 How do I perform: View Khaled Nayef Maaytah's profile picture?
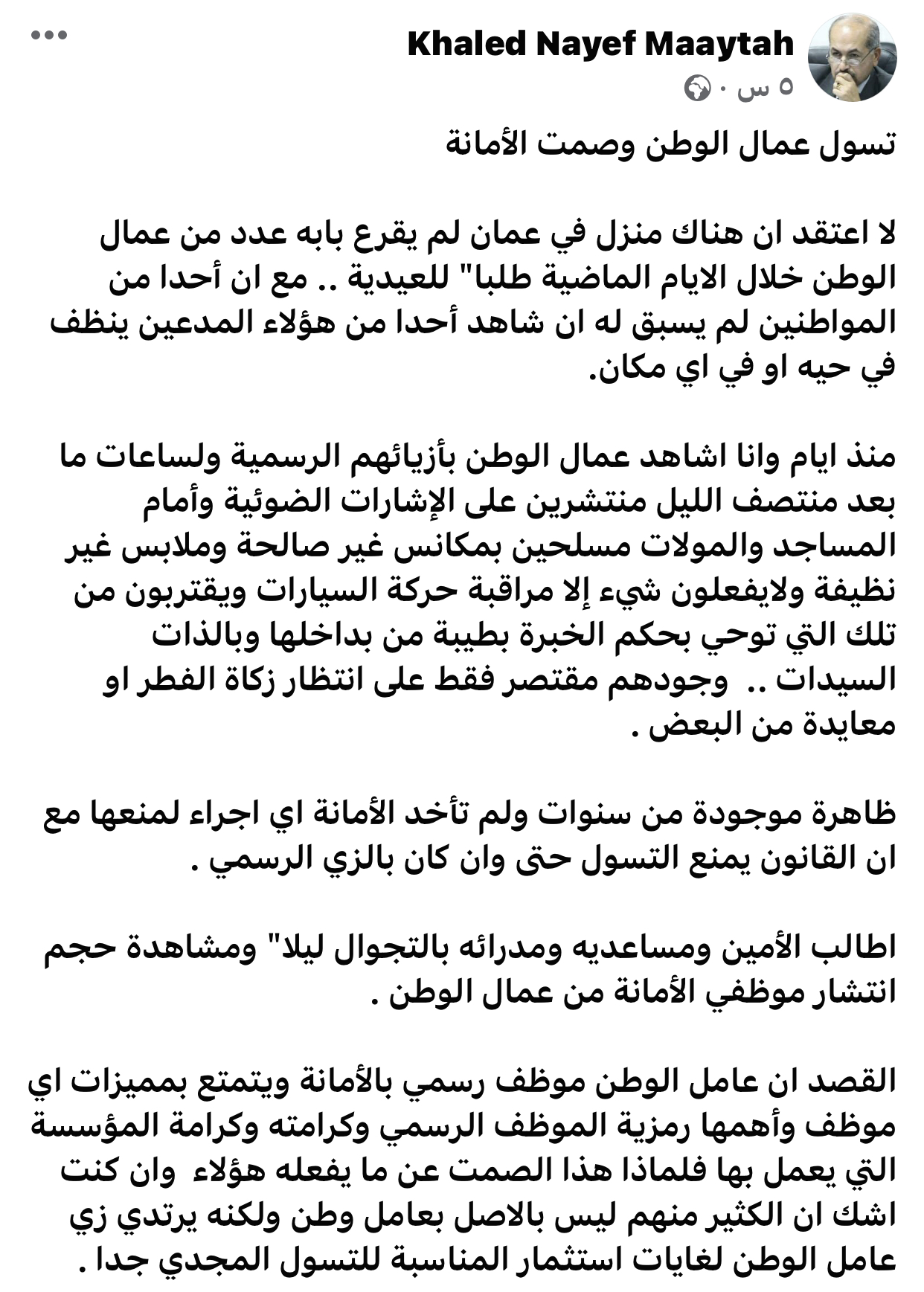click(852, 57)
